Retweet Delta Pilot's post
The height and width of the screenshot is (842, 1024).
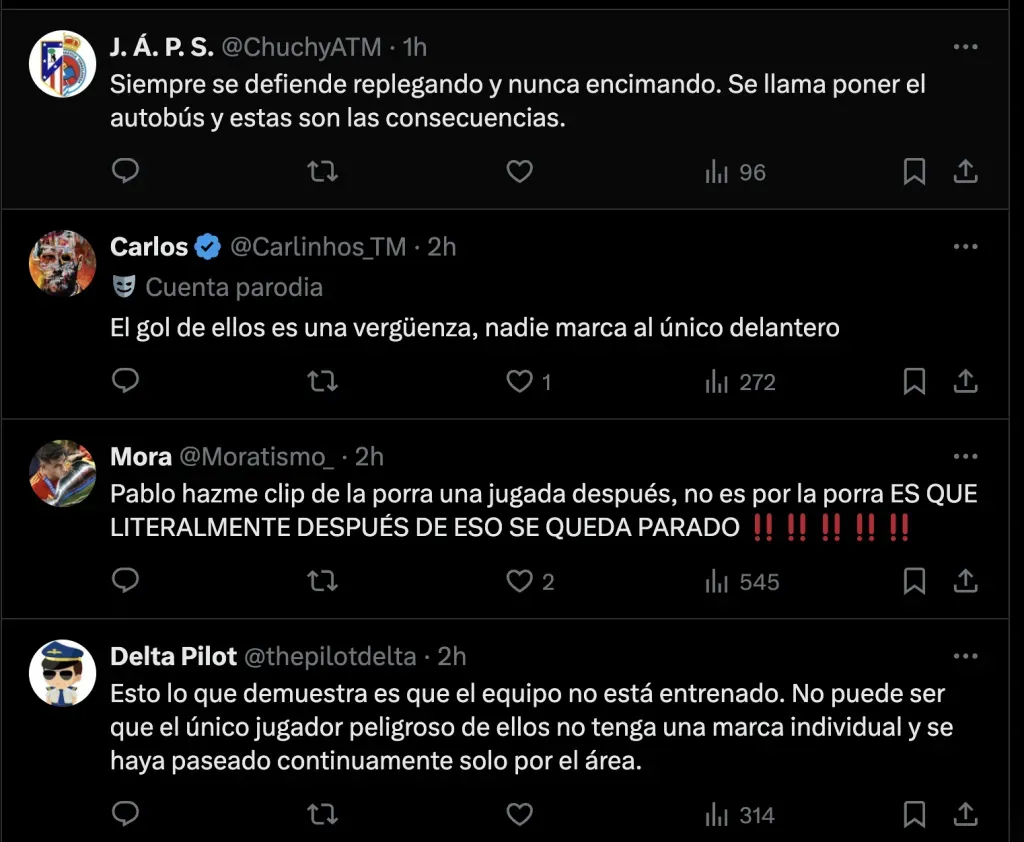322,815
